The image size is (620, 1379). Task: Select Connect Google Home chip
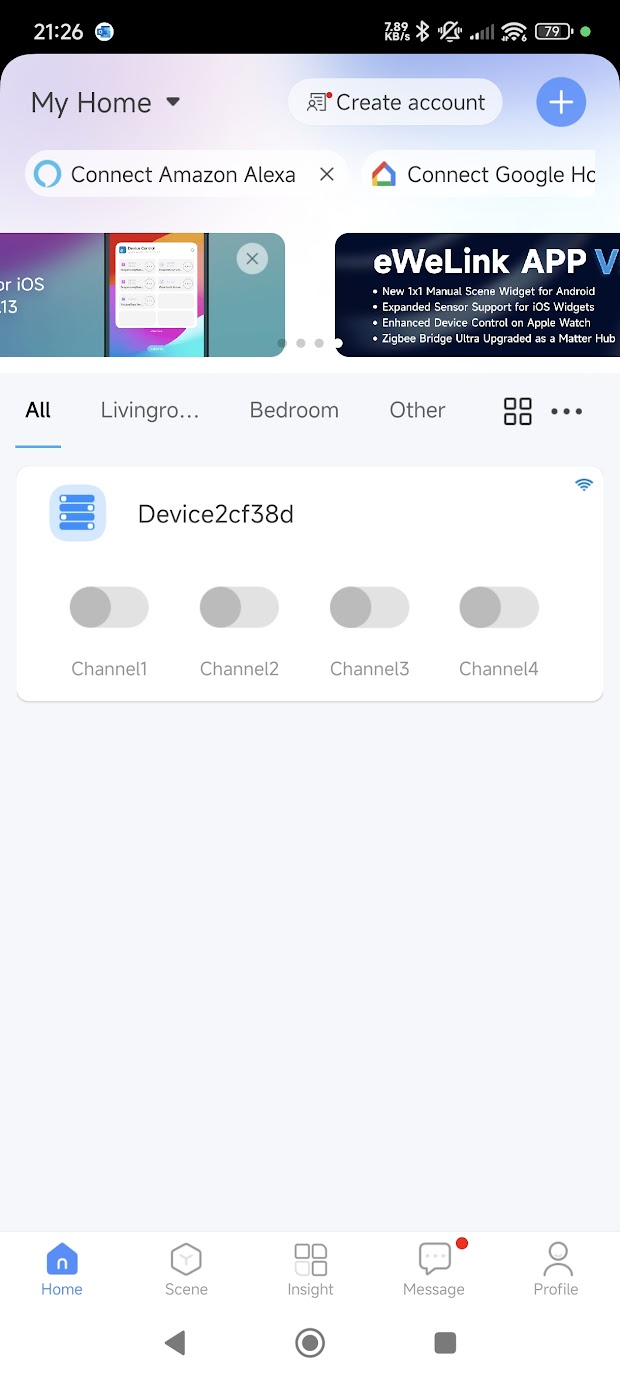coord(480,175)
